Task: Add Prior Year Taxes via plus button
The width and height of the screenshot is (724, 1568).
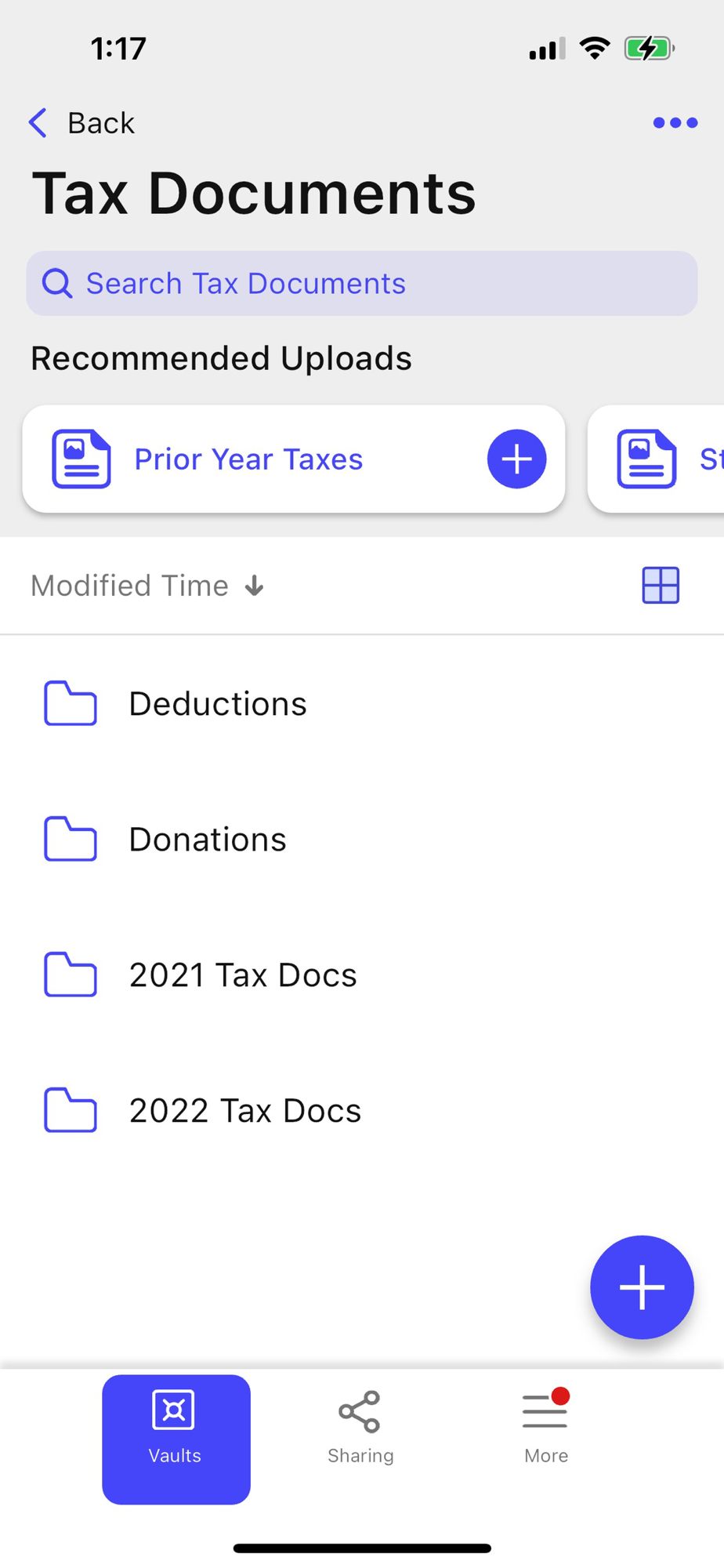Action: pos(516,459)
